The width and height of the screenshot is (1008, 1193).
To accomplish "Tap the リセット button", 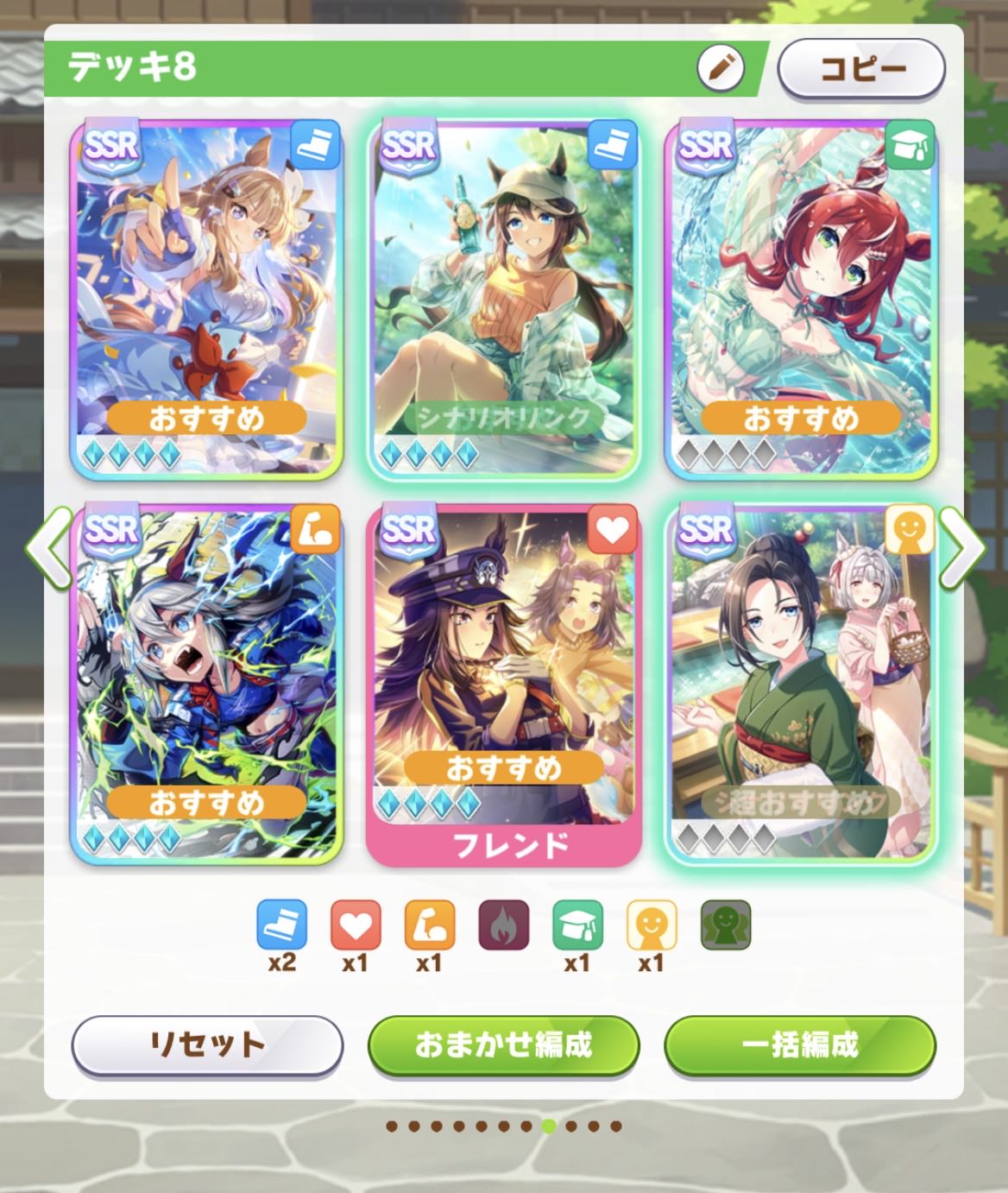I will tap(207, 1045).
